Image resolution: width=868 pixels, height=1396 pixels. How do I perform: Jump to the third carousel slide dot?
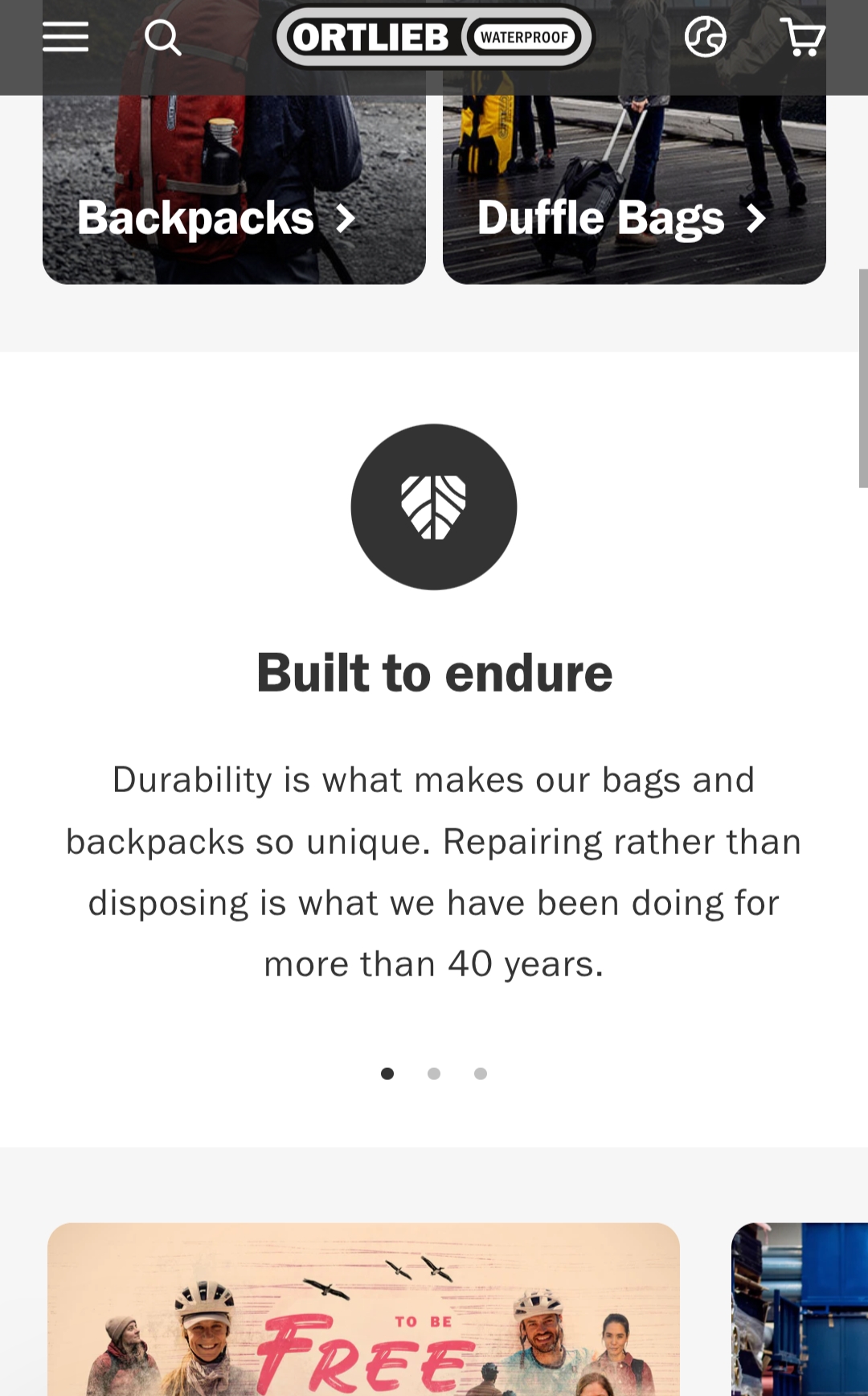coord(481,1074)
